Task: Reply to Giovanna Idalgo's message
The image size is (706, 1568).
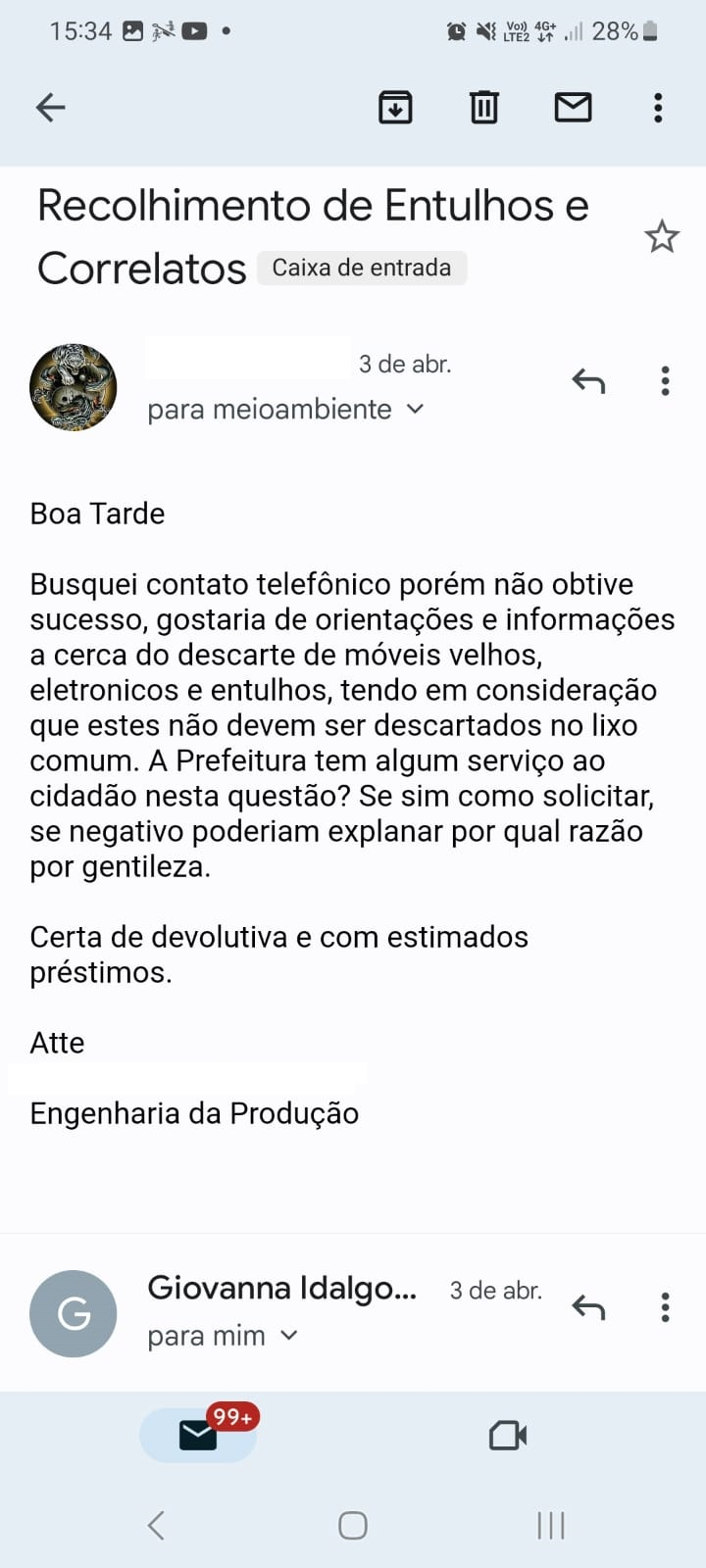Action: click(588, 1307)
